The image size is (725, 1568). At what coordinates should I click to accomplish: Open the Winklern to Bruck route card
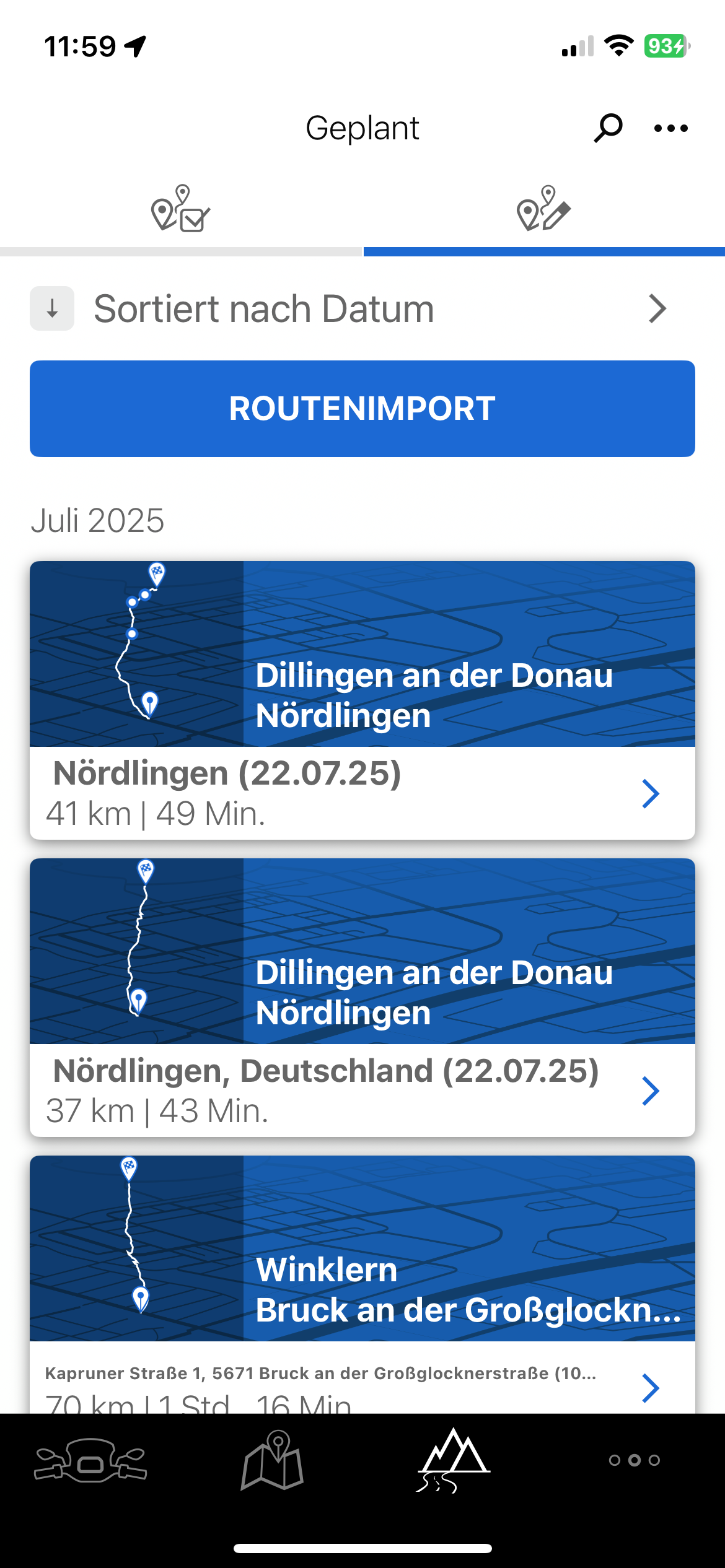[x=362, y=1282]
